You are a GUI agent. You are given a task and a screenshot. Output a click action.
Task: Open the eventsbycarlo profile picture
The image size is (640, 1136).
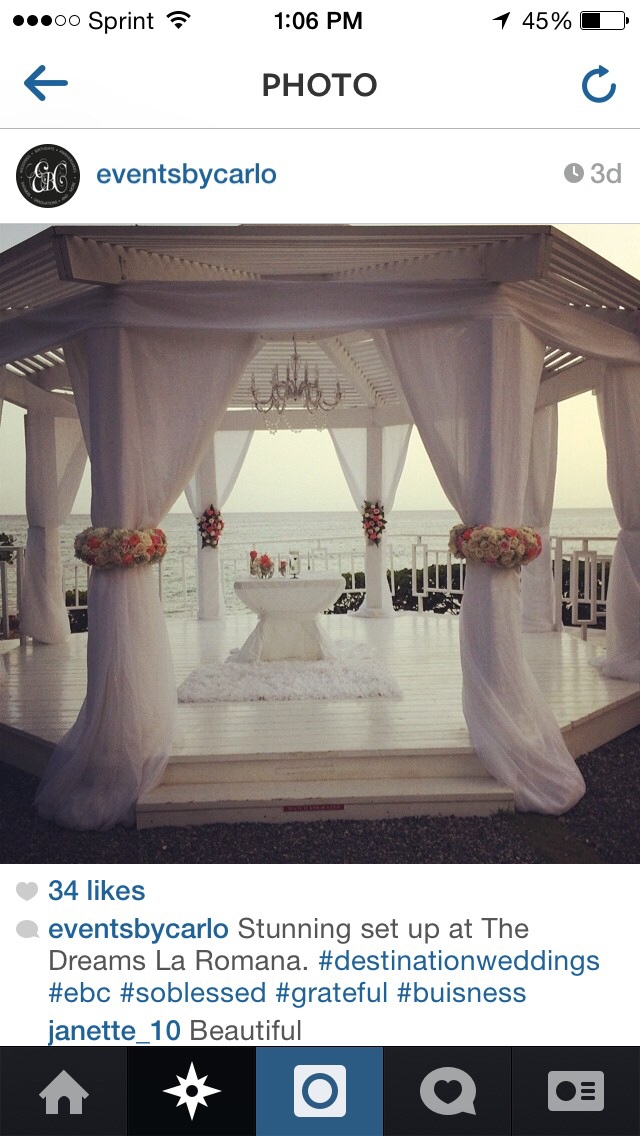[x=48, y=175]
